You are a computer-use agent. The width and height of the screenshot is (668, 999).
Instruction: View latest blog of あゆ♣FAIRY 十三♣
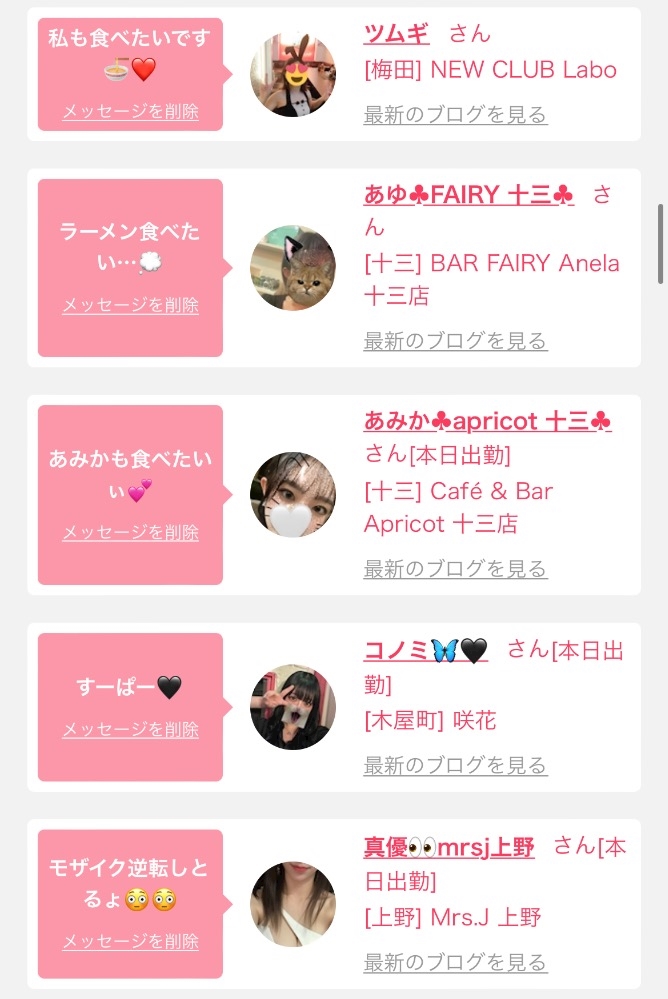tap(455, 341)
